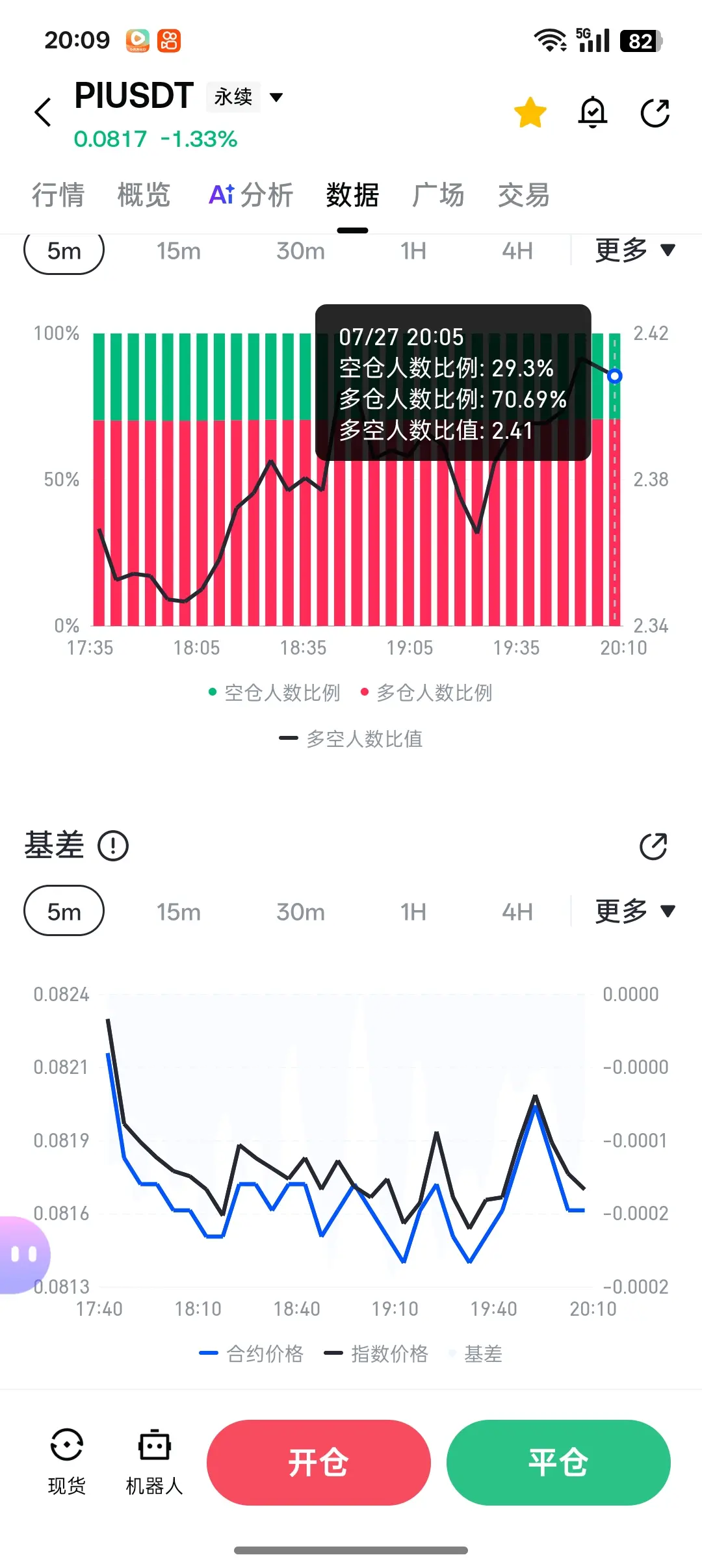Tap the green 平仓 button

tap(558, 1463)
